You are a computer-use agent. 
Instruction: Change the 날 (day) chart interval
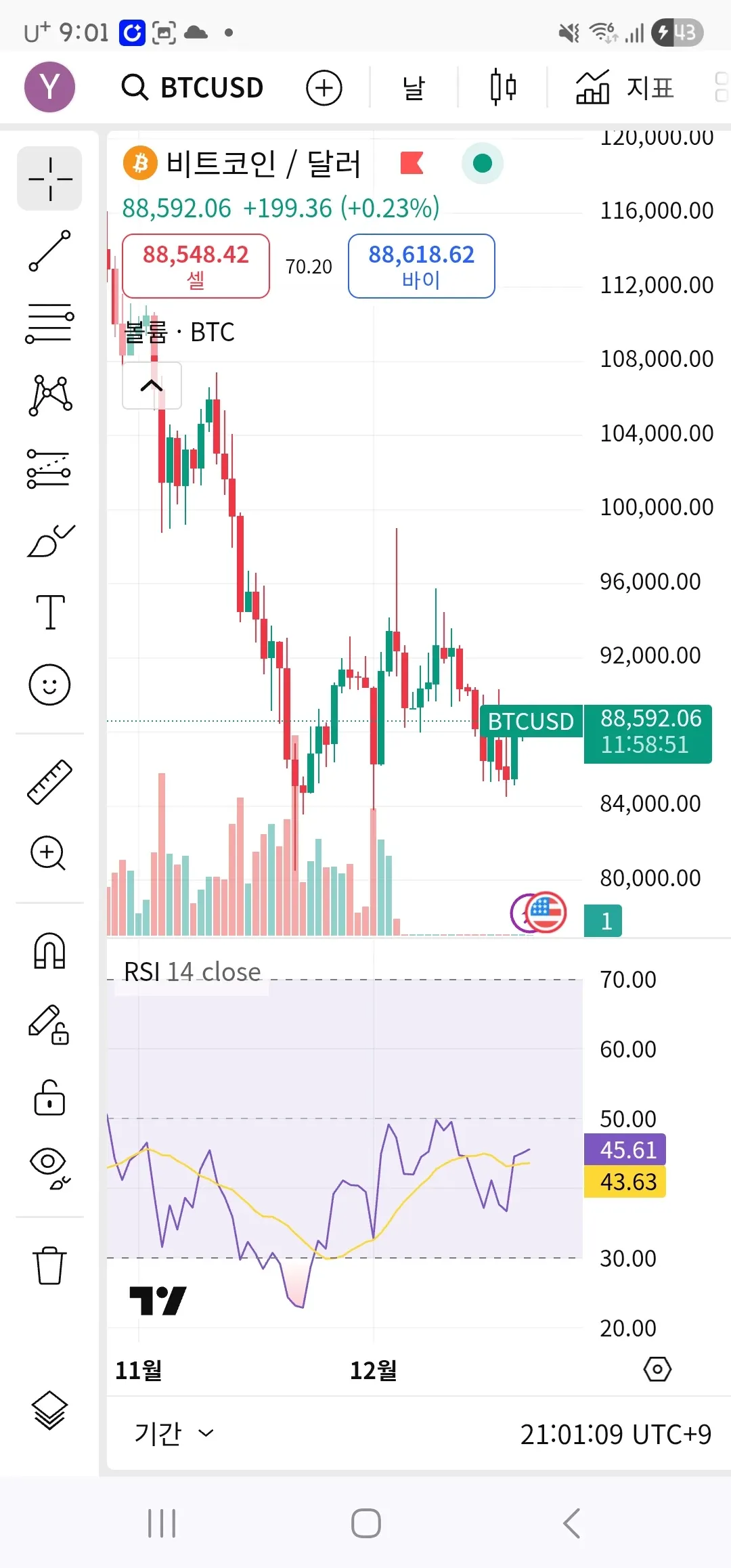tap(414, 88)
